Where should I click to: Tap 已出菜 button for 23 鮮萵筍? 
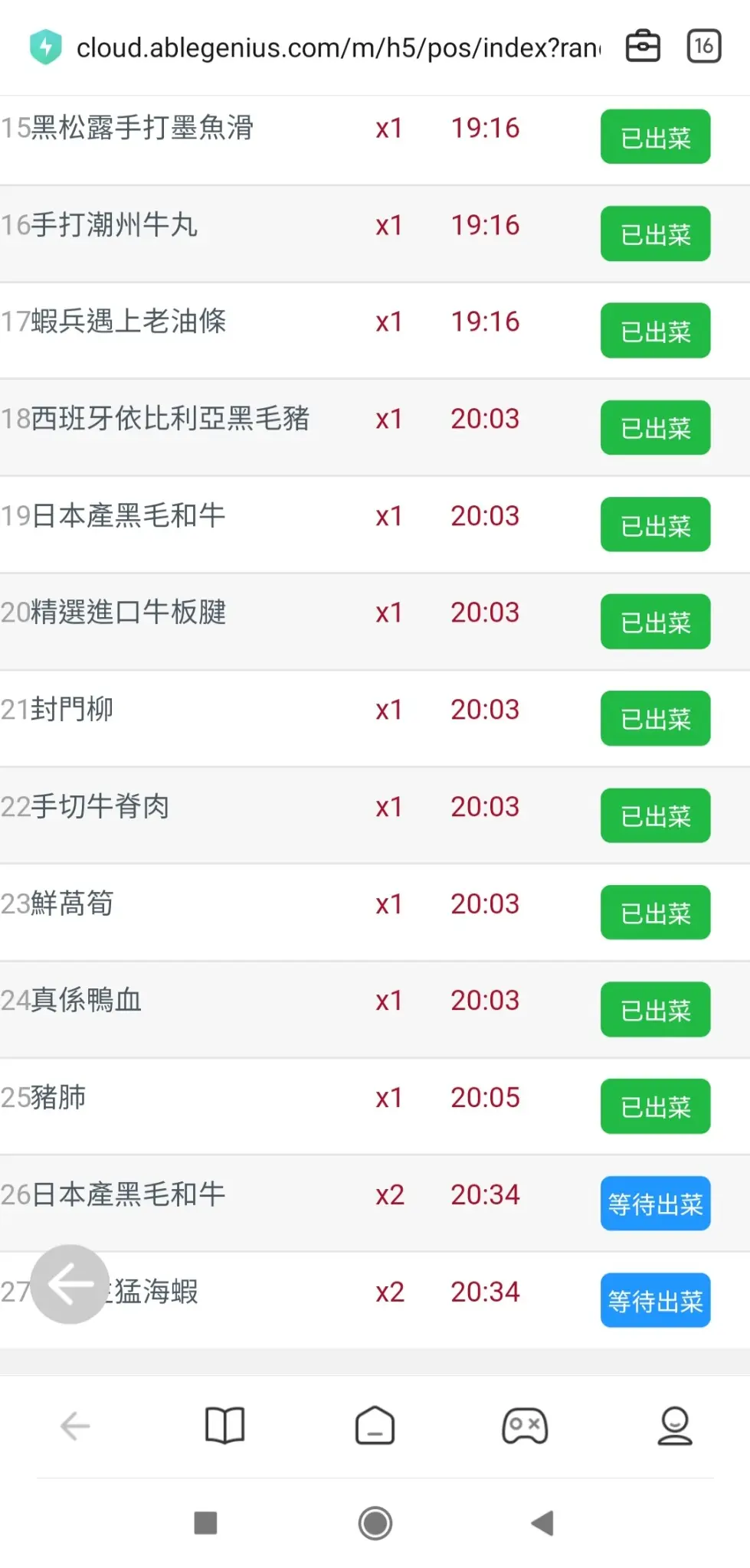[x=655, y=913]
